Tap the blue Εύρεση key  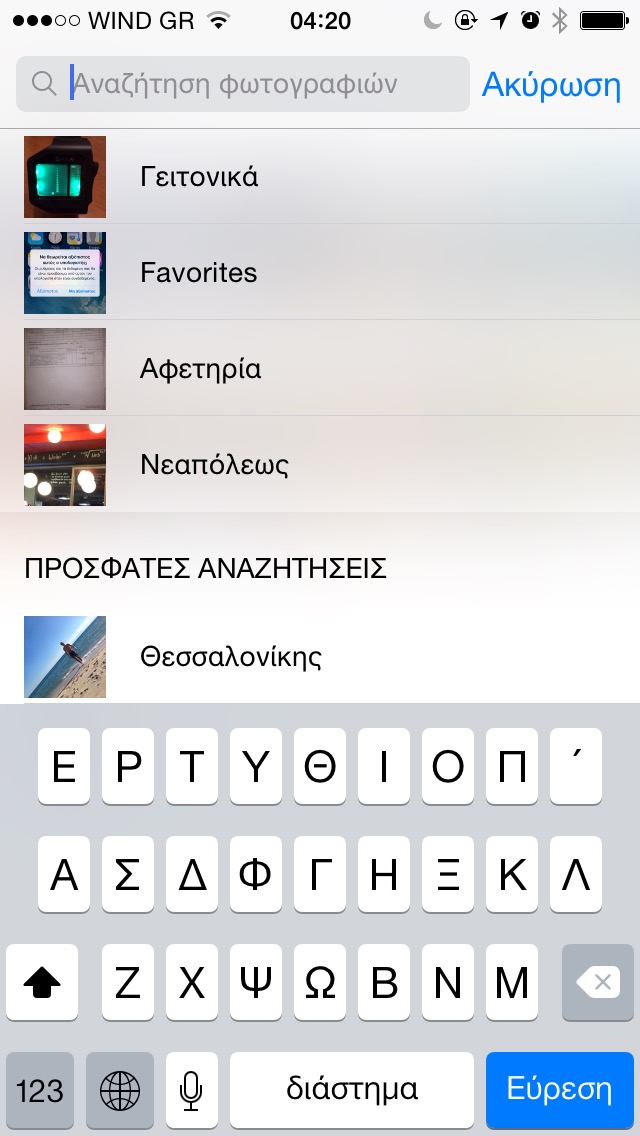559,1088
